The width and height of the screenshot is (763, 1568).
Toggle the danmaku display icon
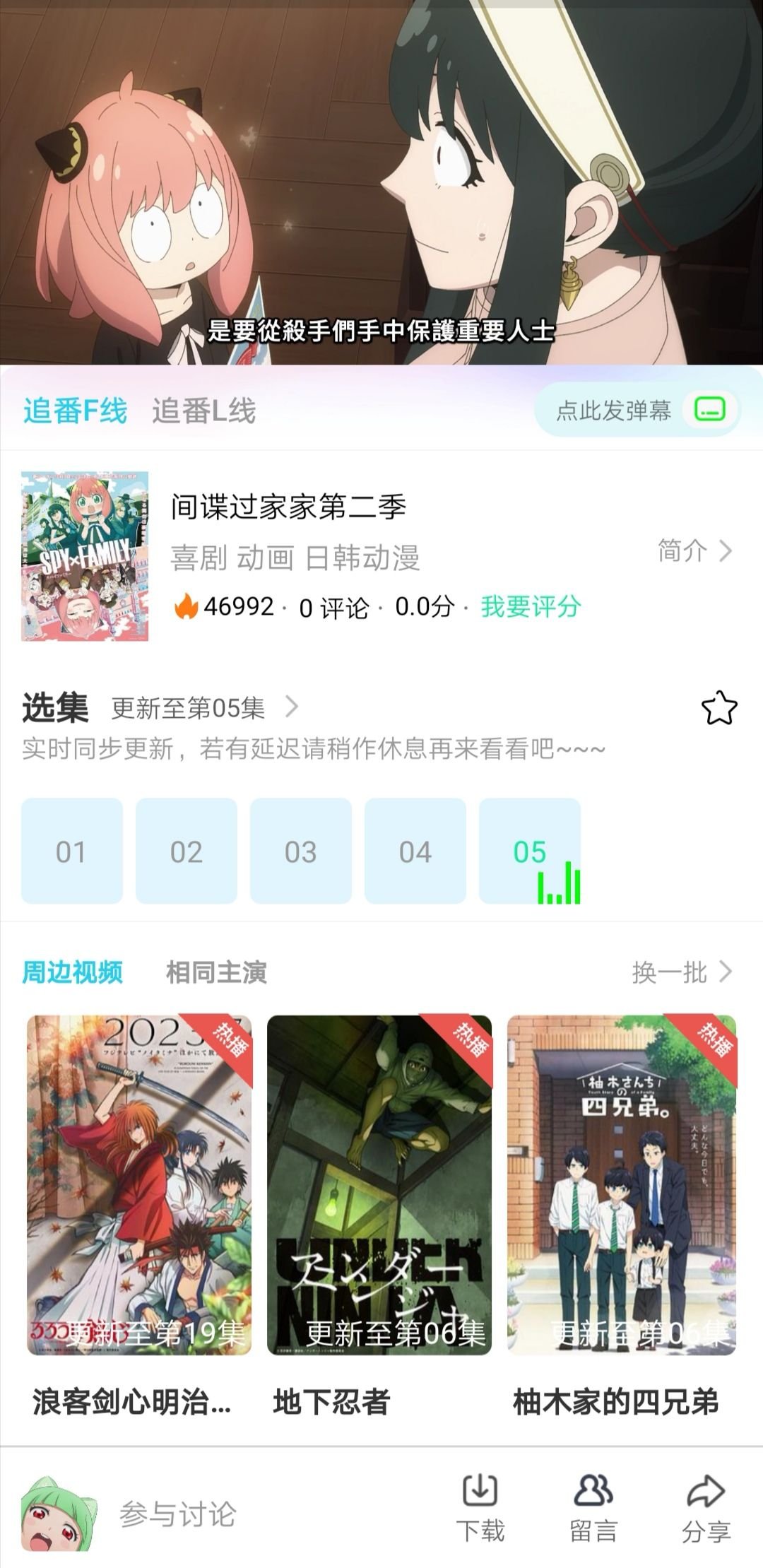(x=710, y=409)
